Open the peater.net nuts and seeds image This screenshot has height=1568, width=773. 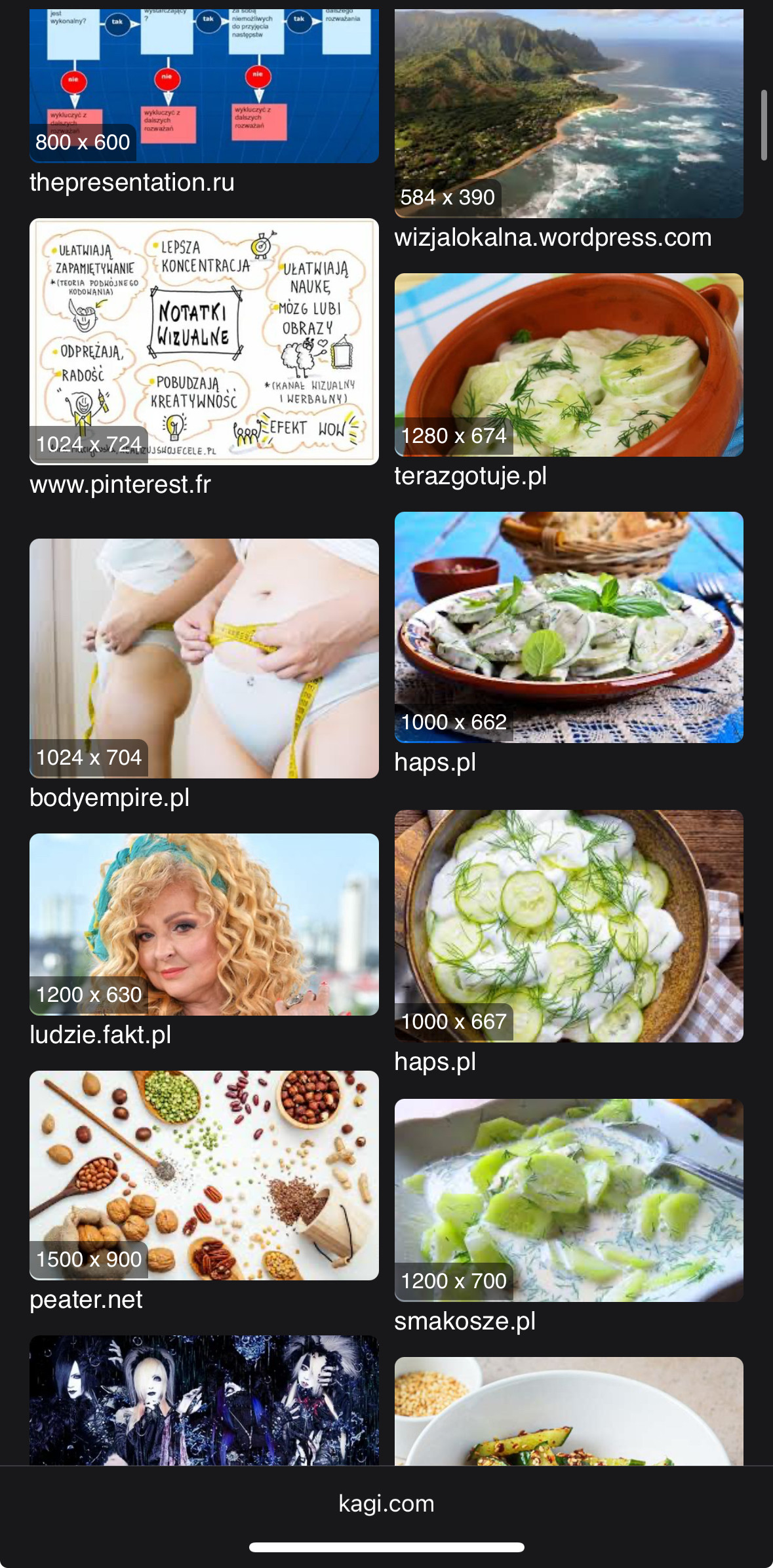(x=204, y=1175)
